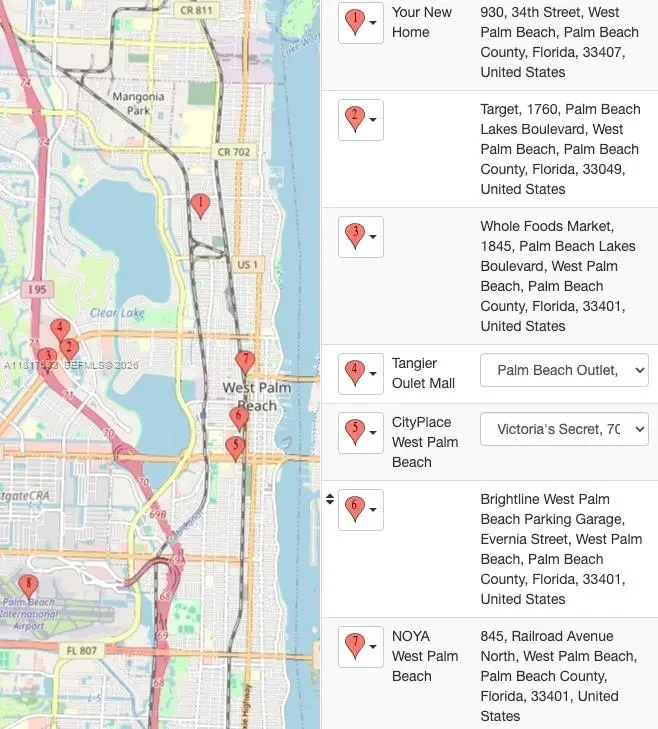Screen dimensions: 658x729
Task: Expand the Victoria's Secret address selector
Action: (x=564, y=429)
